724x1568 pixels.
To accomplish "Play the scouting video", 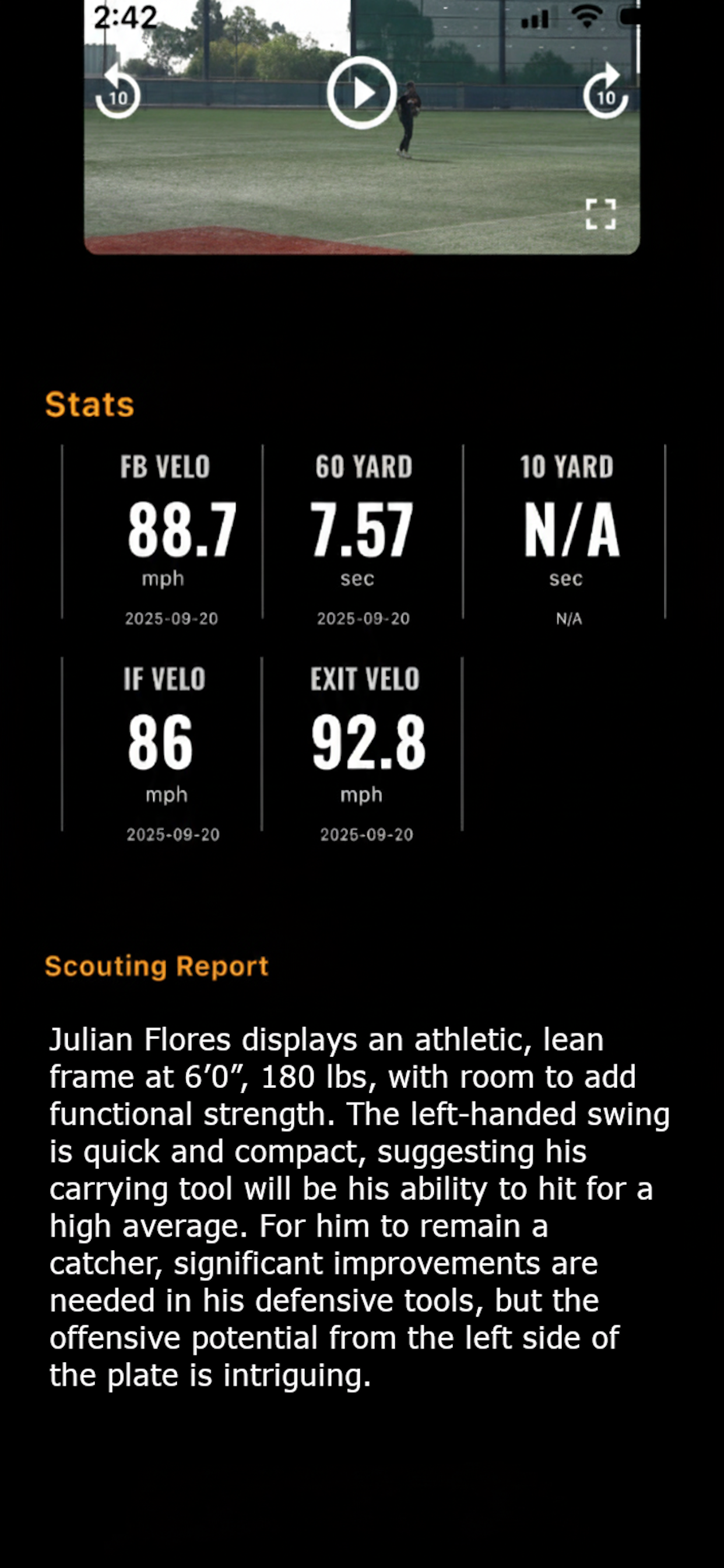I will 362,93.
